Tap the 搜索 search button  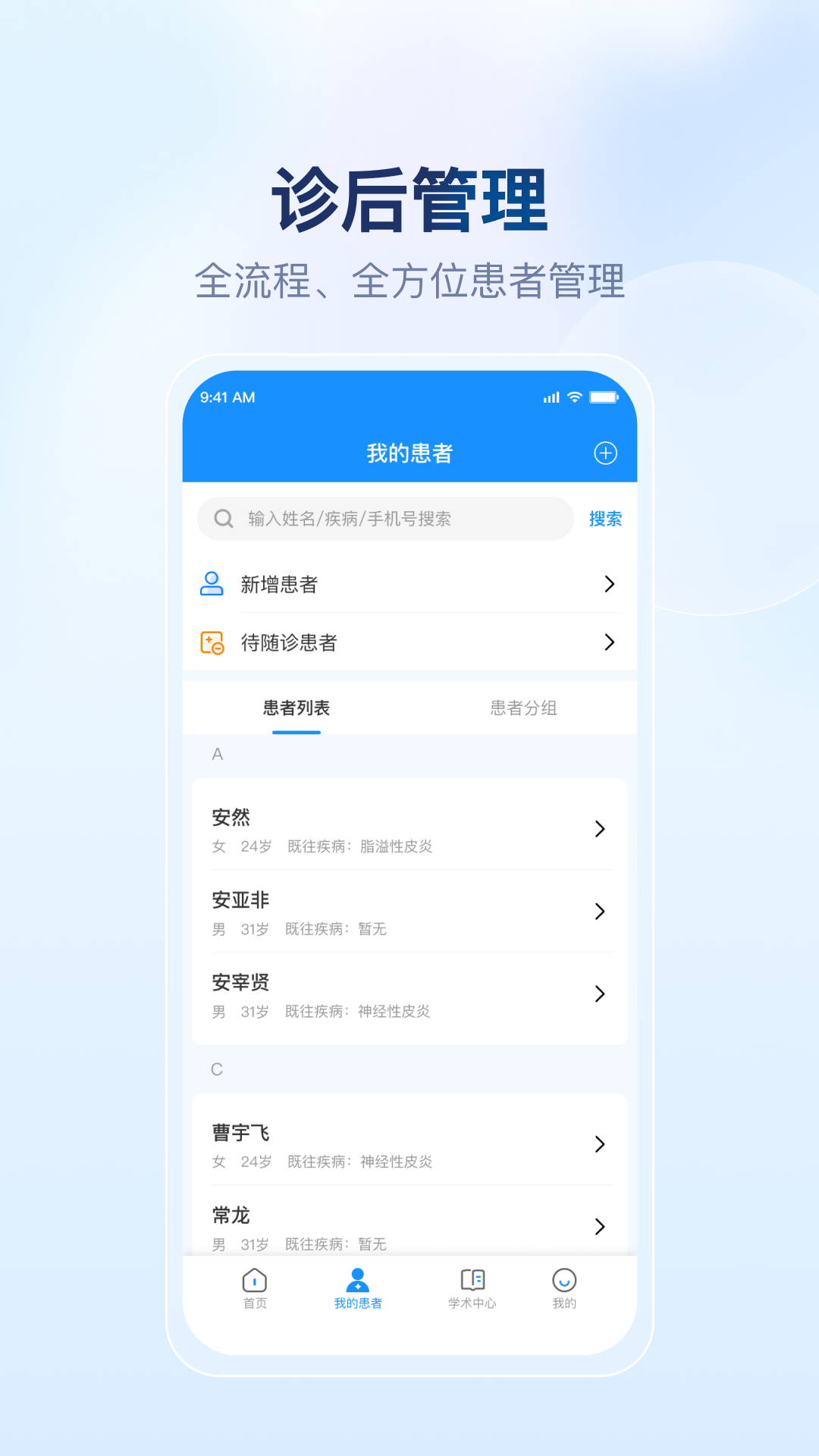click(605, 519)
